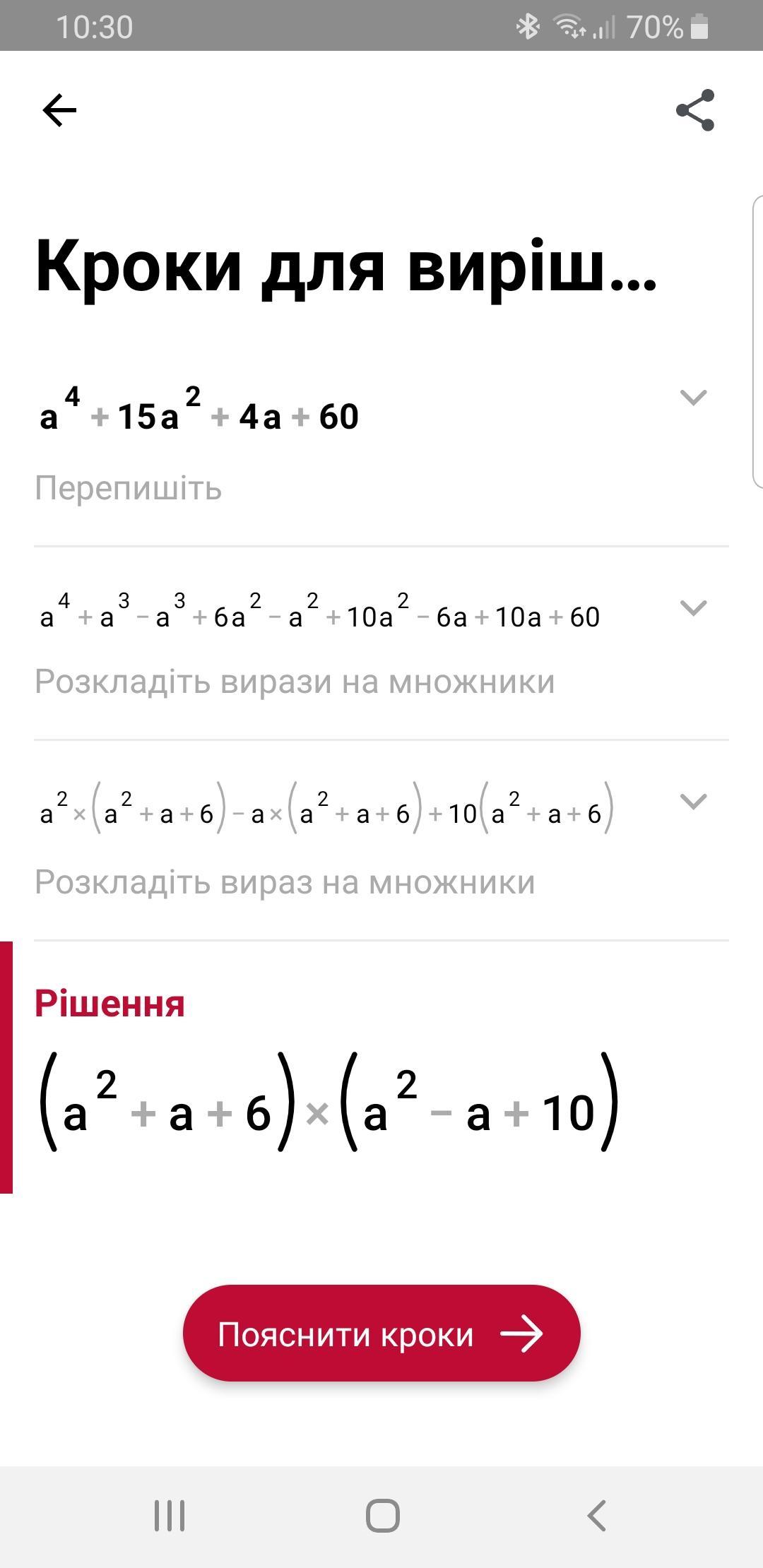Go back using the top-left arrow

point(59,110)
